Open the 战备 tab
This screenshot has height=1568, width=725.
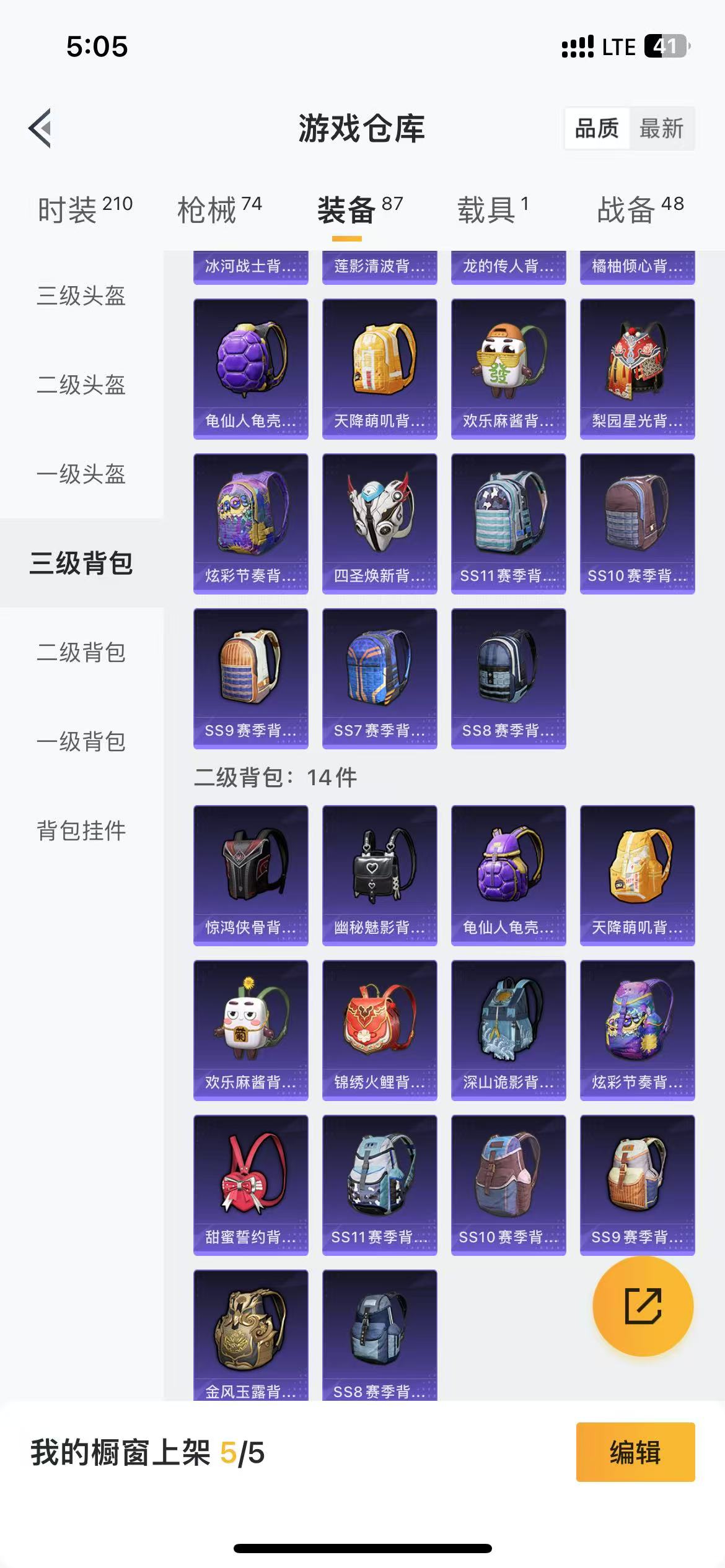pyautogui.click(x=640, y=209)
